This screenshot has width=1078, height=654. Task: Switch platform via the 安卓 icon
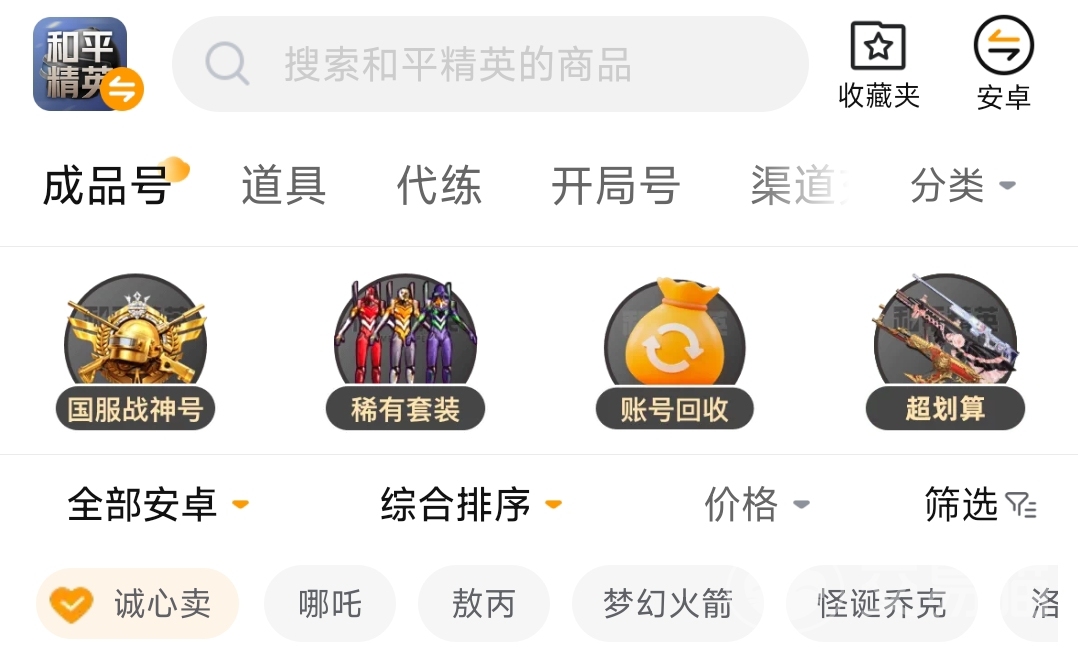pyautogui.click(x=1003, y=65)
